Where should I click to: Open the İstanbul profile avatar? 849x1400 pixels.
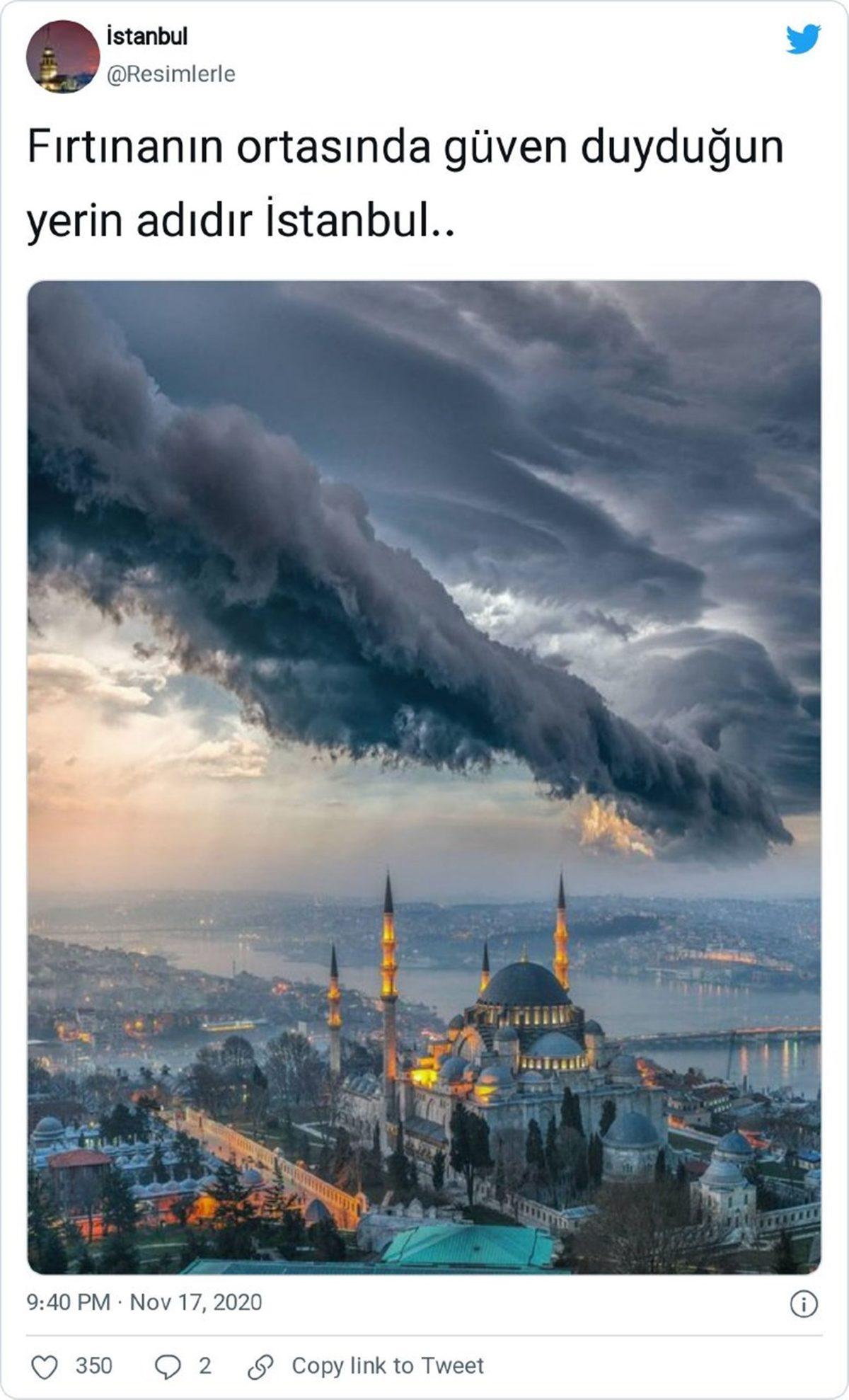(62, 57)
